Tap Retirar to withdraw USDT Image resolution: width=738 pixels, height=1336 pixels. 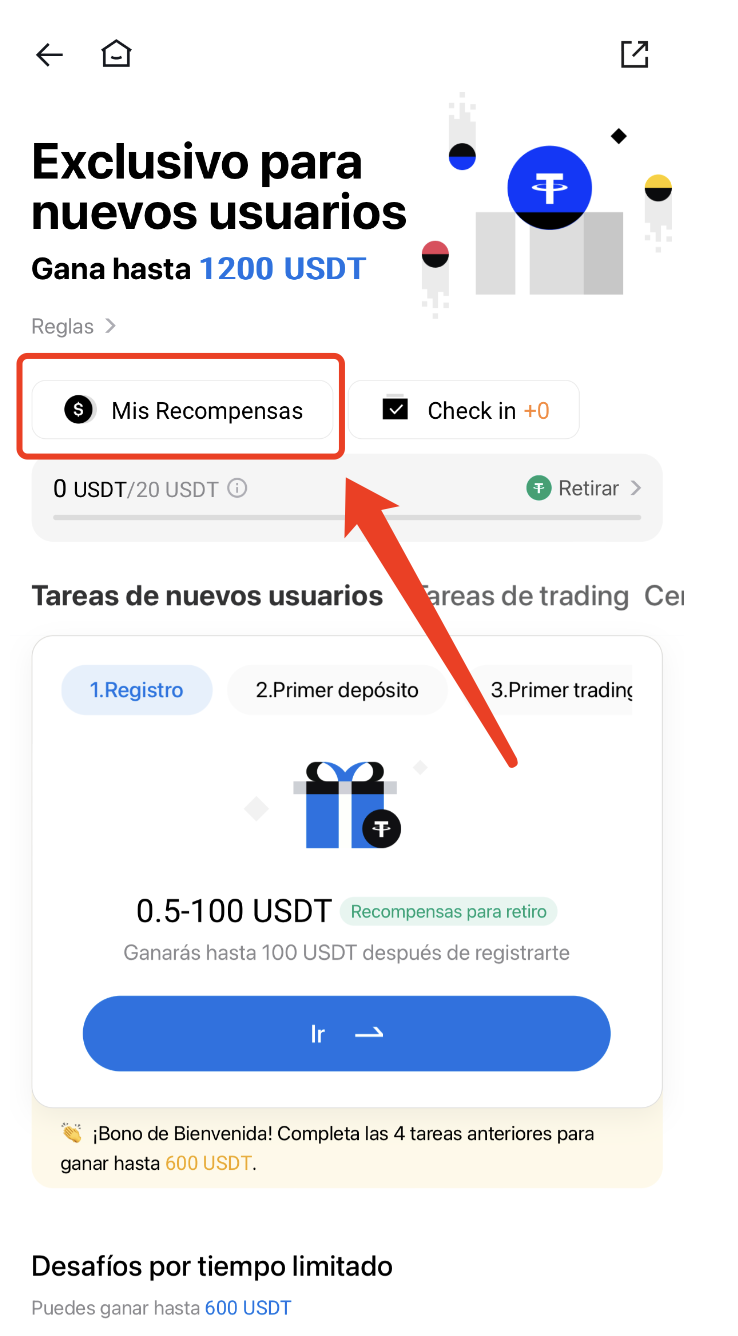tap(584, 488)
